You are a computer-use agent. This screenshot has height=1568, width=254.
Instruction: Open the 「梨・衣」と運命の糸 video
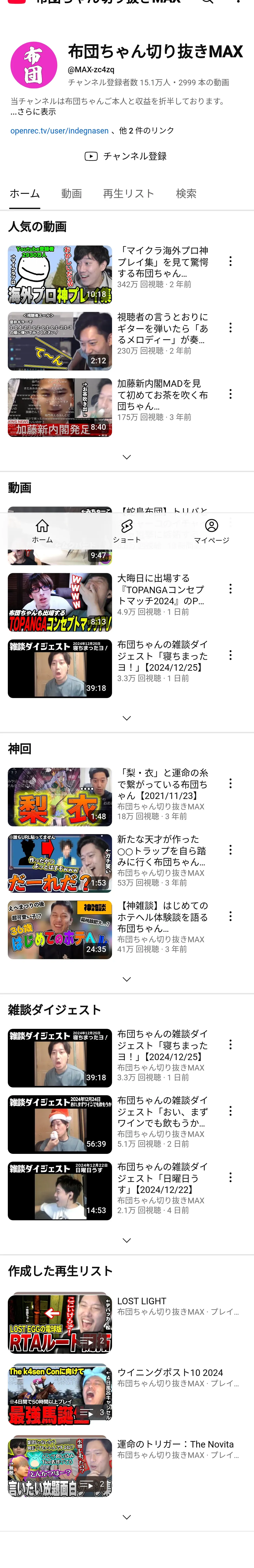tap(60, 796)
